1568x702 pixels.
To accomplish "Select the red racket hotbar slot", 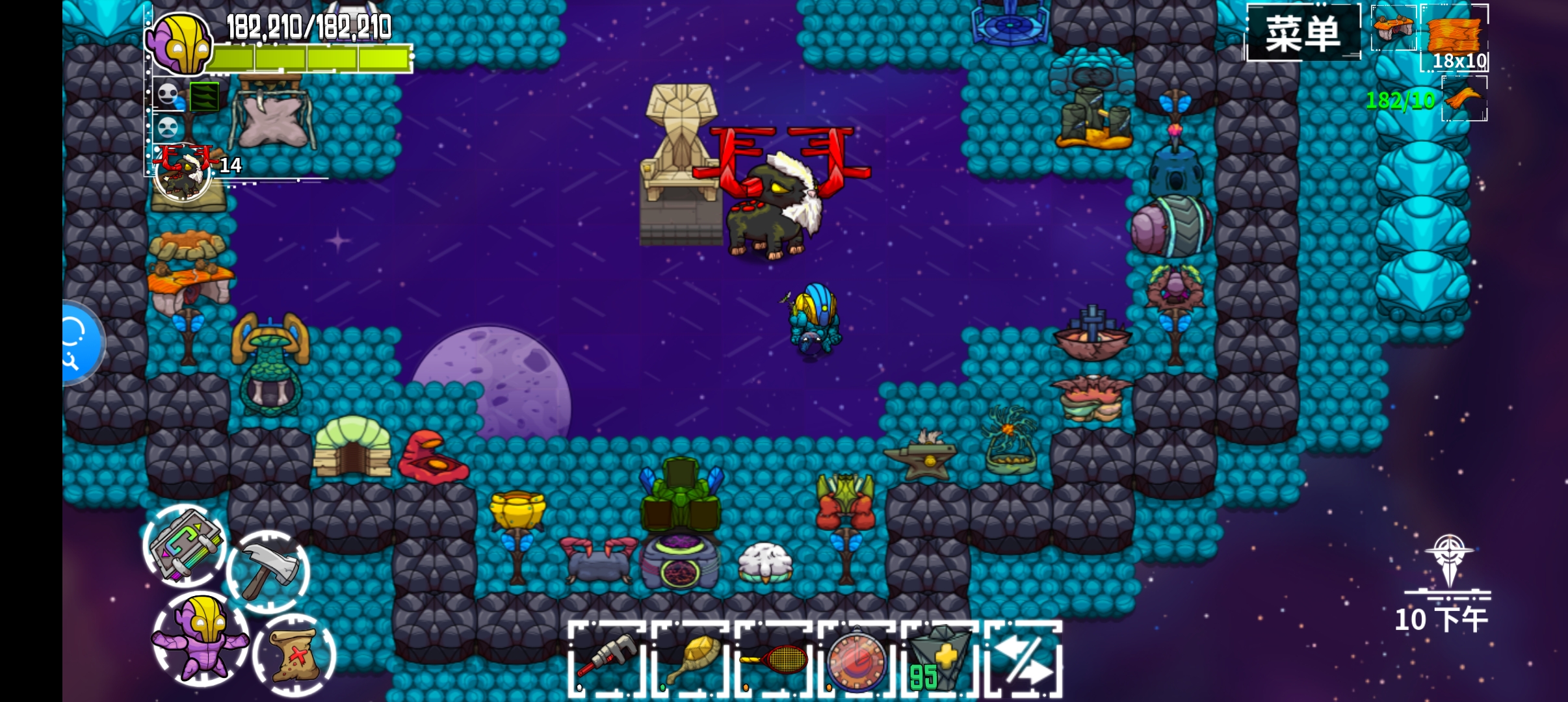I will tap(774, 658).
